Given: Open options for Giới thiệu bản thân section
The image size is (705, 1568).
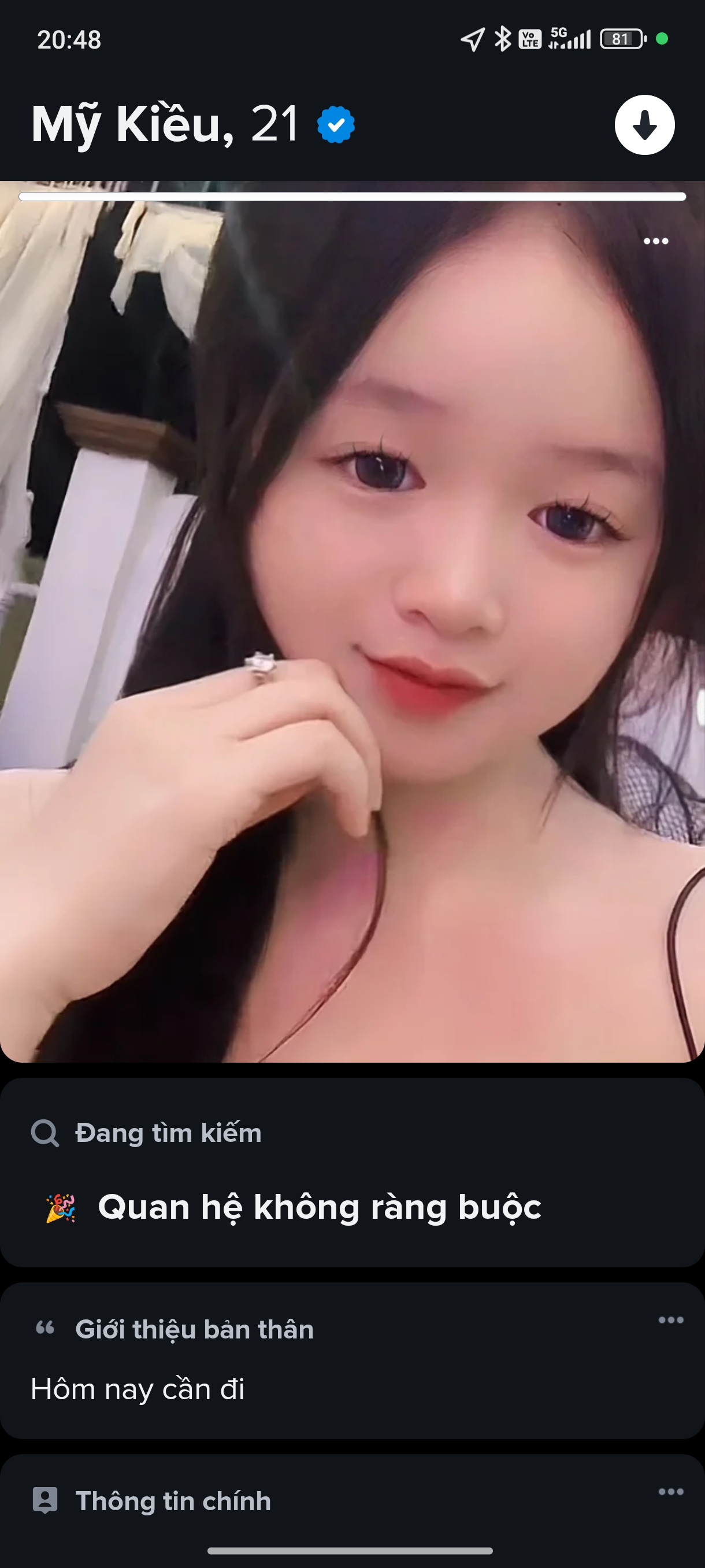Looking at the screenshot, I should 670,1319.
